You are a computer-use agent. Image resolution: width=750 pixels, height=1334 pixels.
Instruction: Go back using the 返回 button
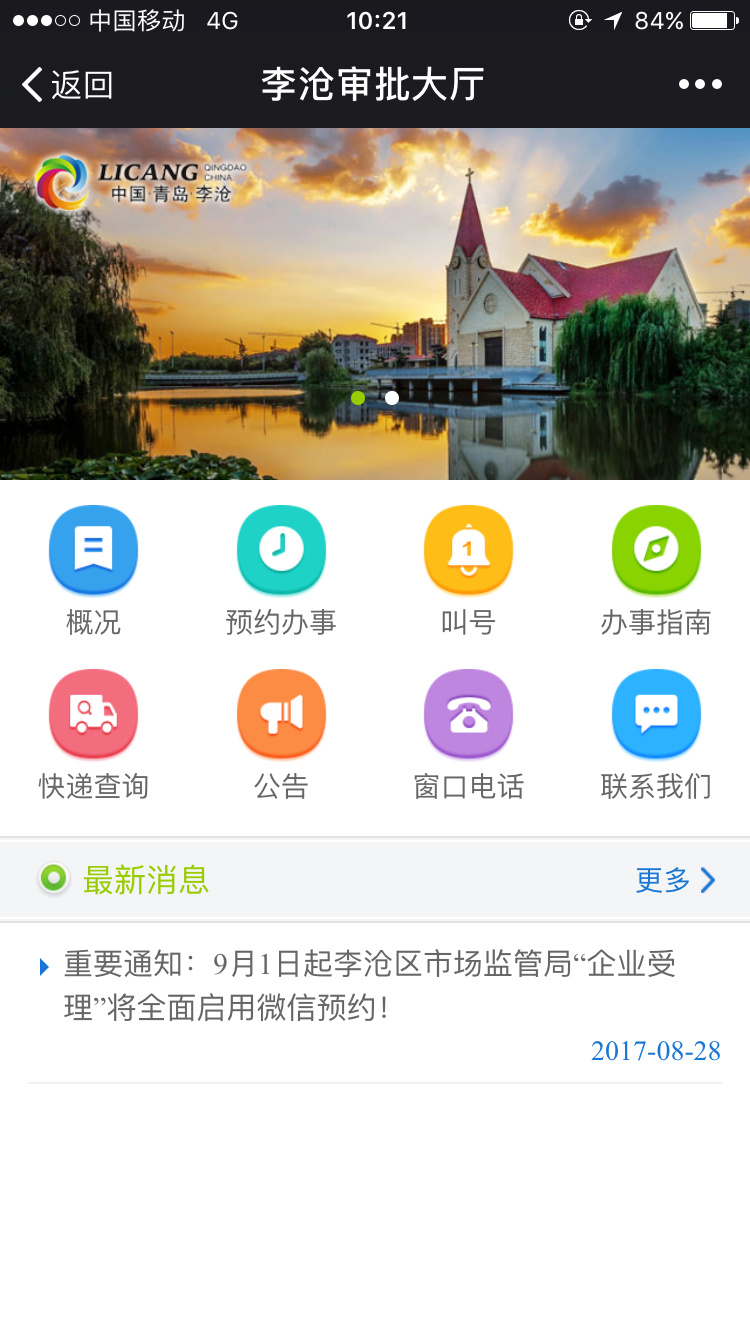pos(67,85)
